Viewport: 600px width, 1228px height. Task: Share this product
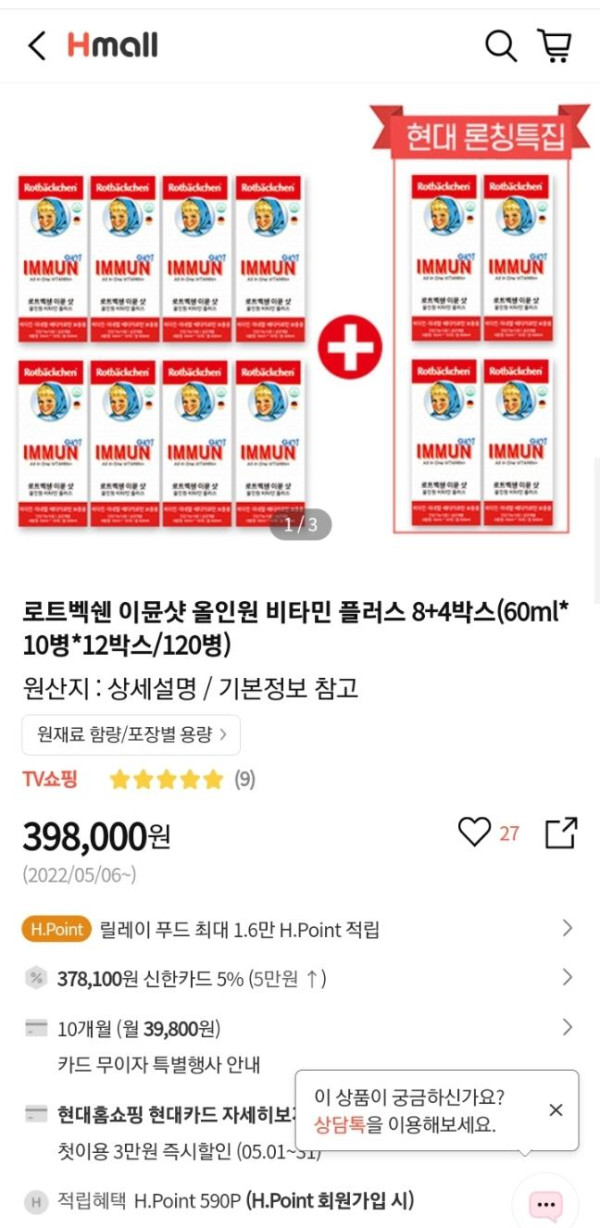pyautogui.click(x=561, y=832)
